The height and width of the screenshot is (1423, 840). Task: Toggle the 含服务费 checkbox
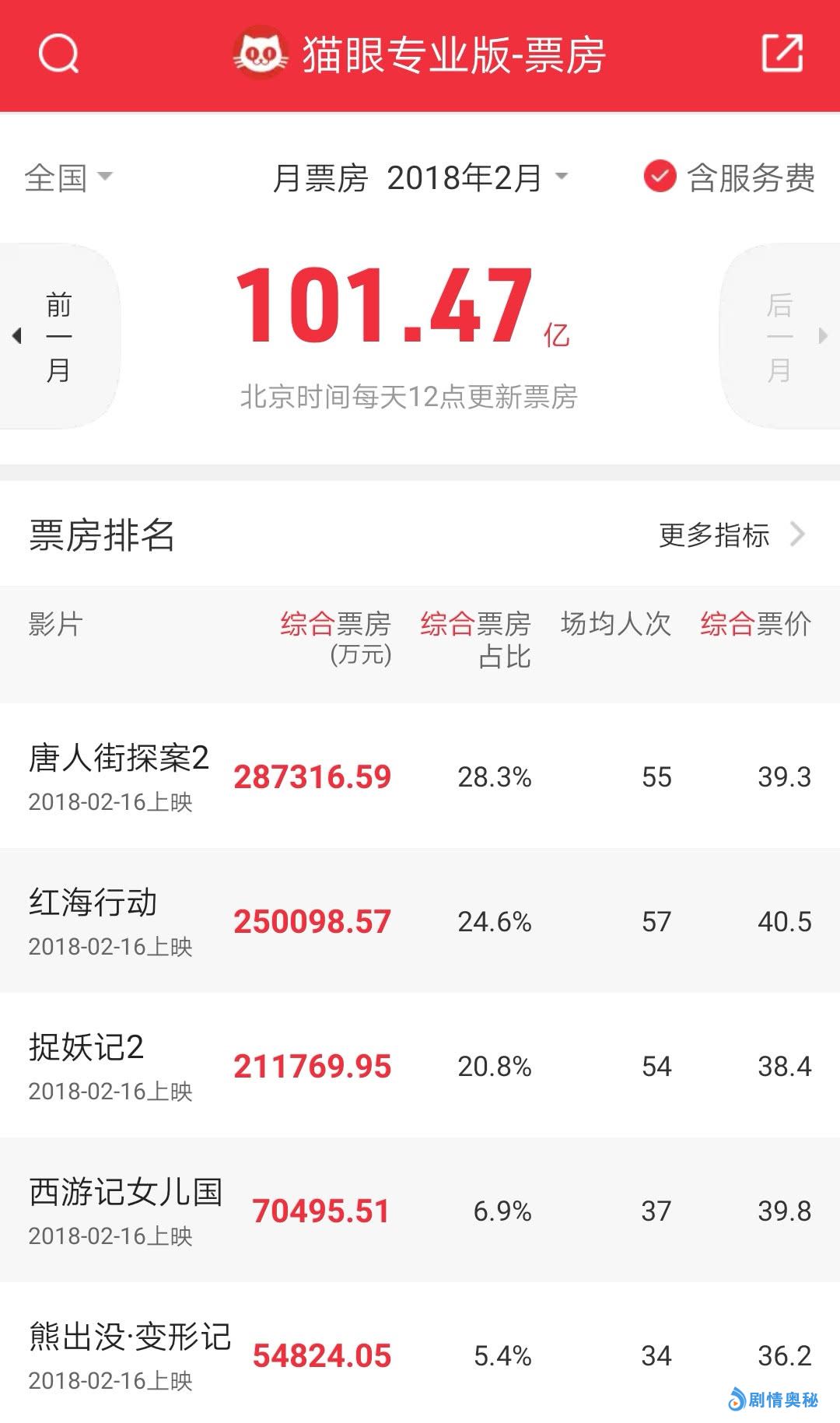pos(660,177)
